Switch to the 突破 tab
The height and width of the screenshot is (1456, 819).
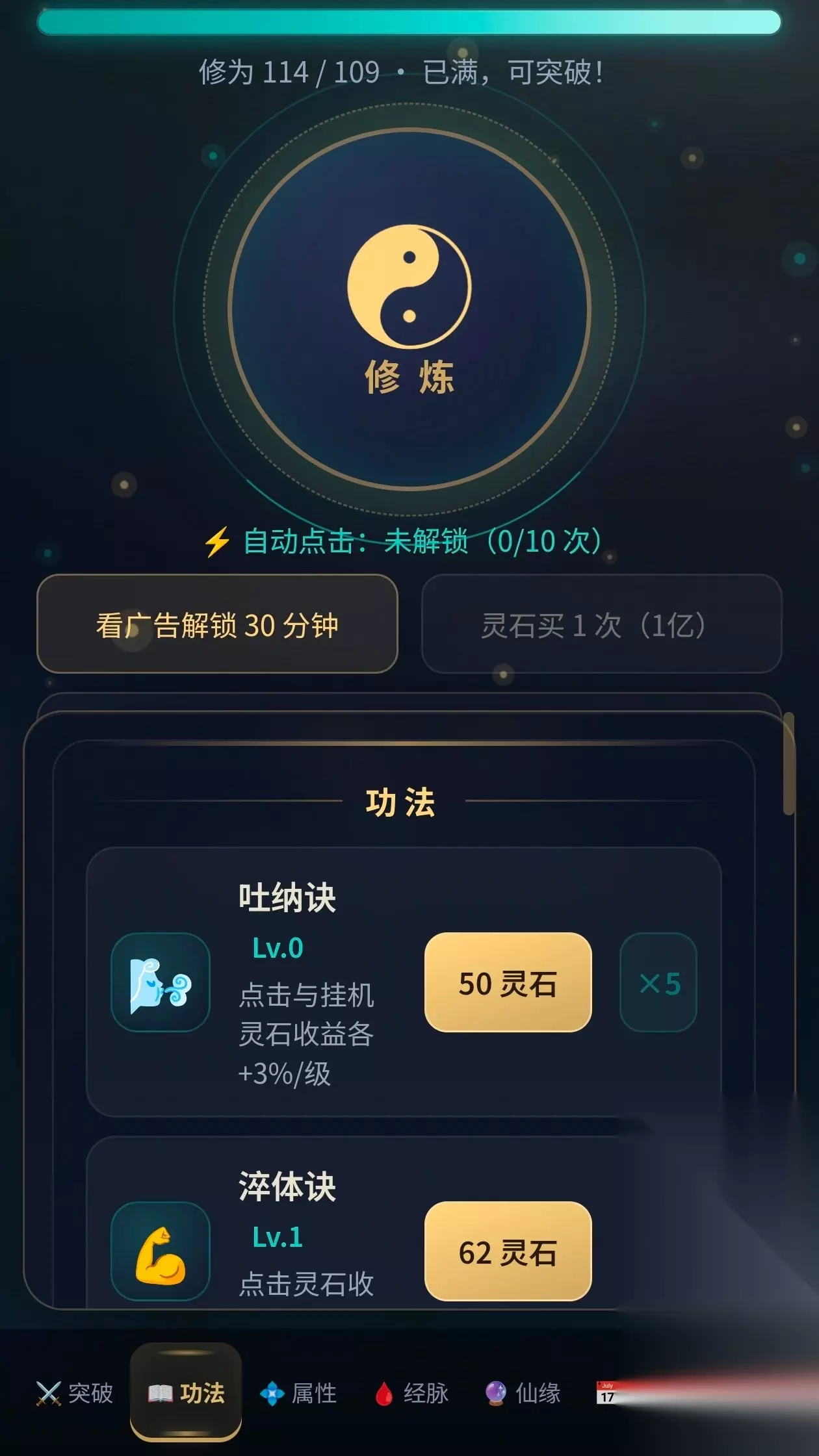(x=75, y=1393)
